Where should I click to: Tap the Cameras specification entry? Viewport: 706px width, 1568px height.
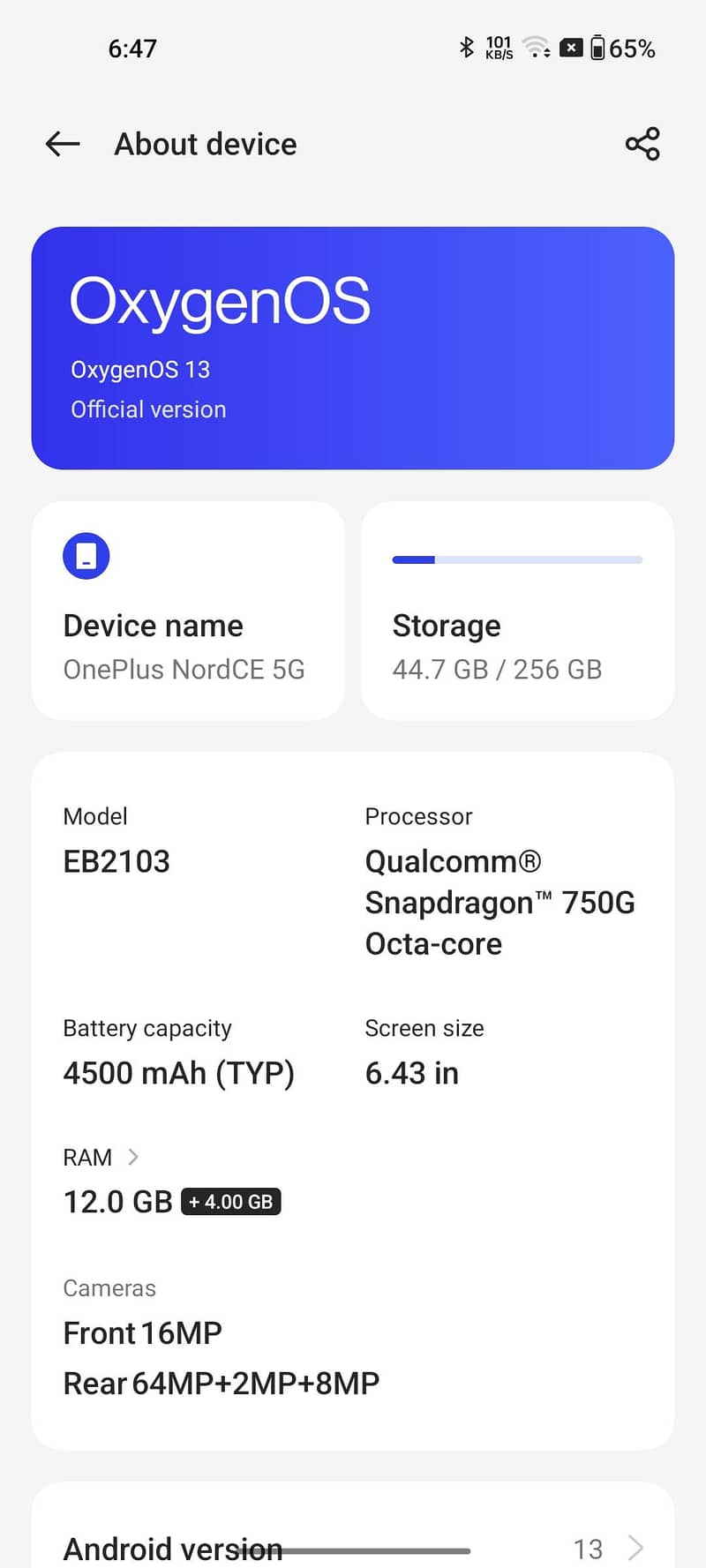(x=219, y=1334)
